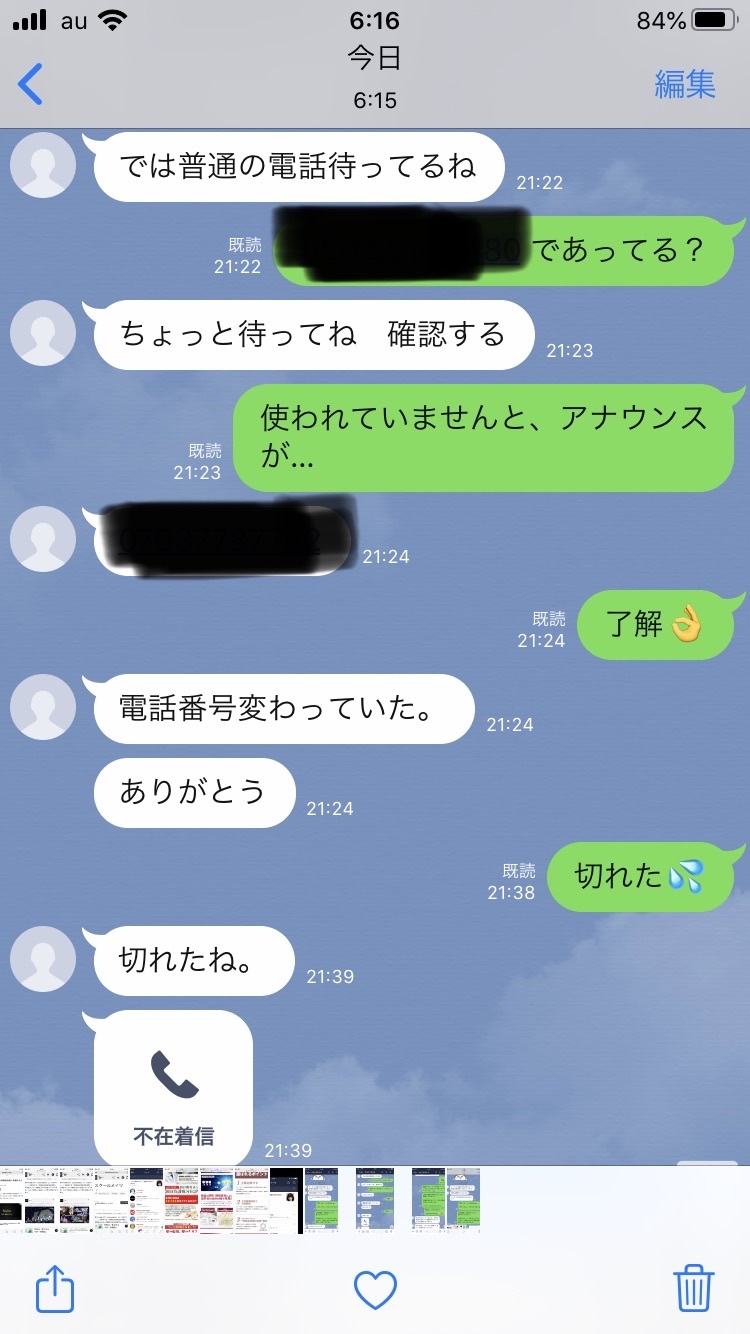Viewport: 750px width, 1334px height.
Task: Share this screenshot
Action: (x=55, y=1289)
